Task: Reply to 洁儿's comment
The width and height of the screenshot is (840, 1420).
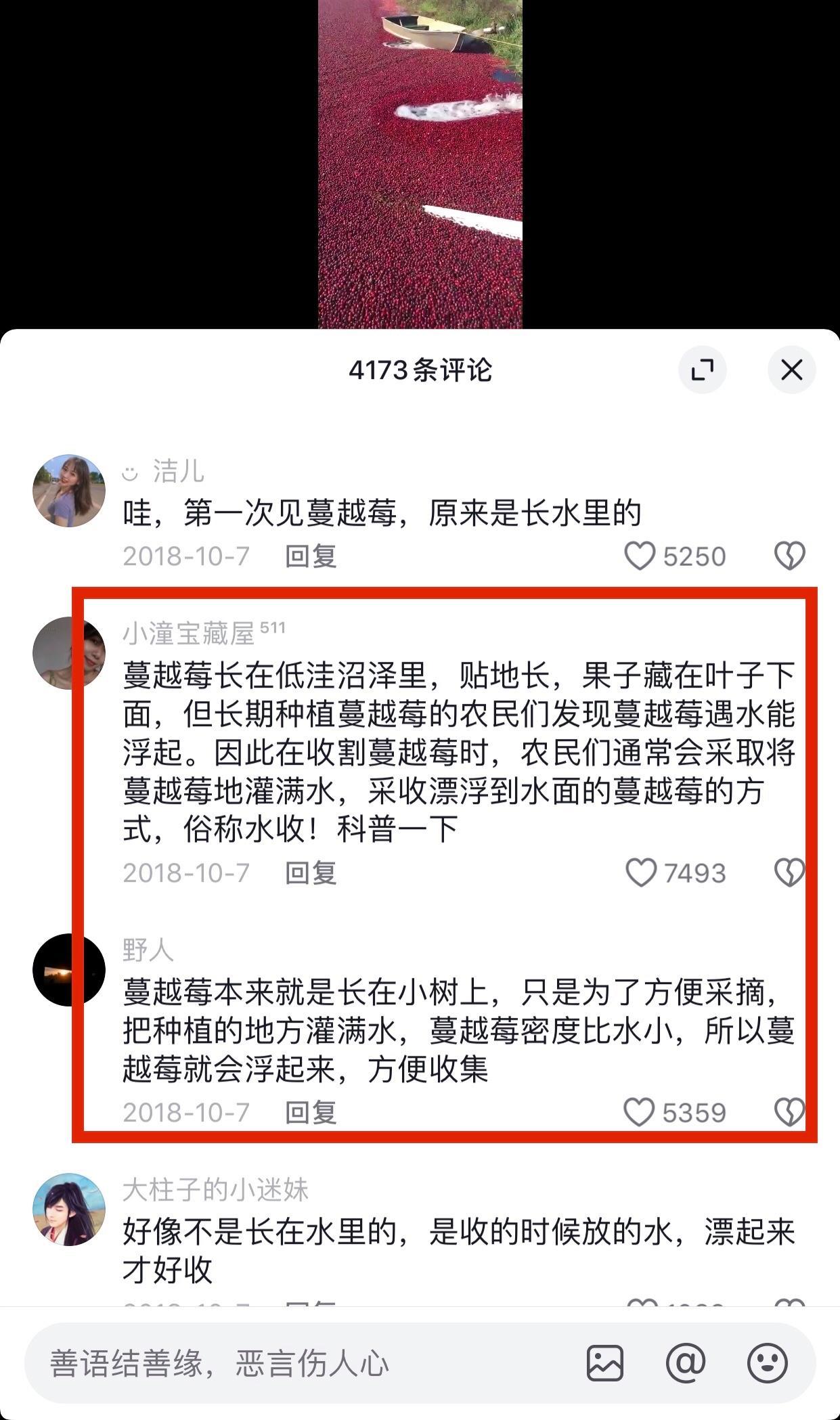Action: click(311, 556)
